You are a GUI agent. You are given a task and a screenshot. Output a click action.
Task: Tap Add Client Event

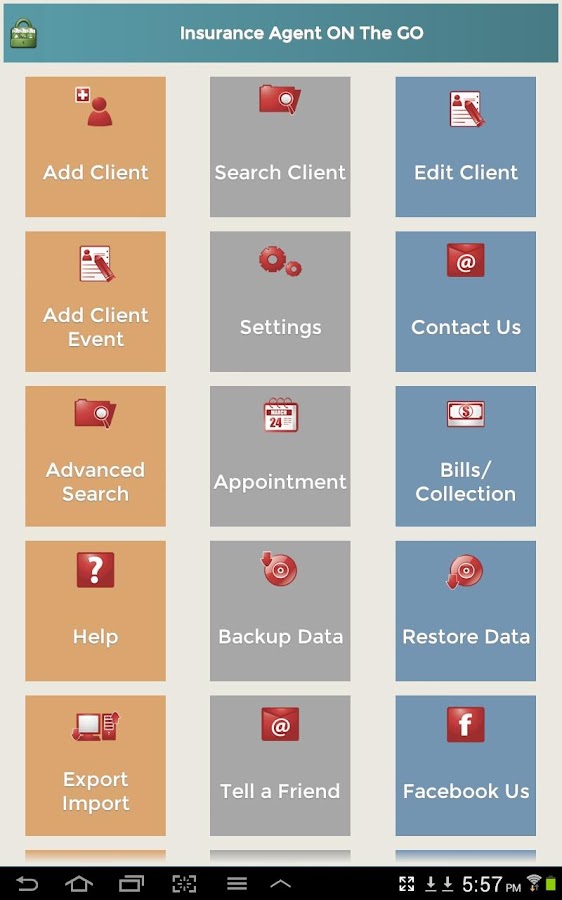pos(95,301)
